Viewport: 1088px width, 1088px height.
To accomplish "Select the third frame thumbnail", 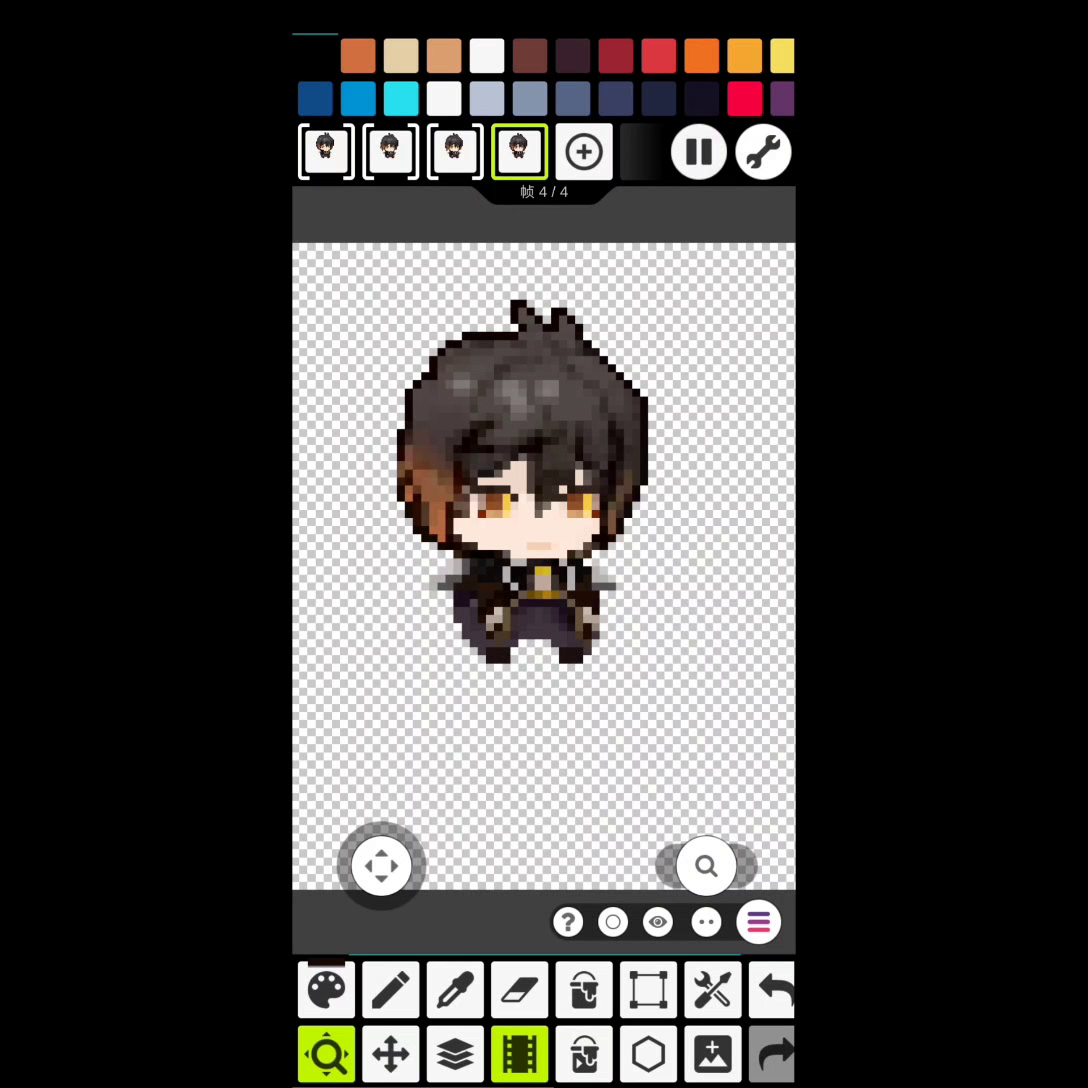I will pos(455,152).
